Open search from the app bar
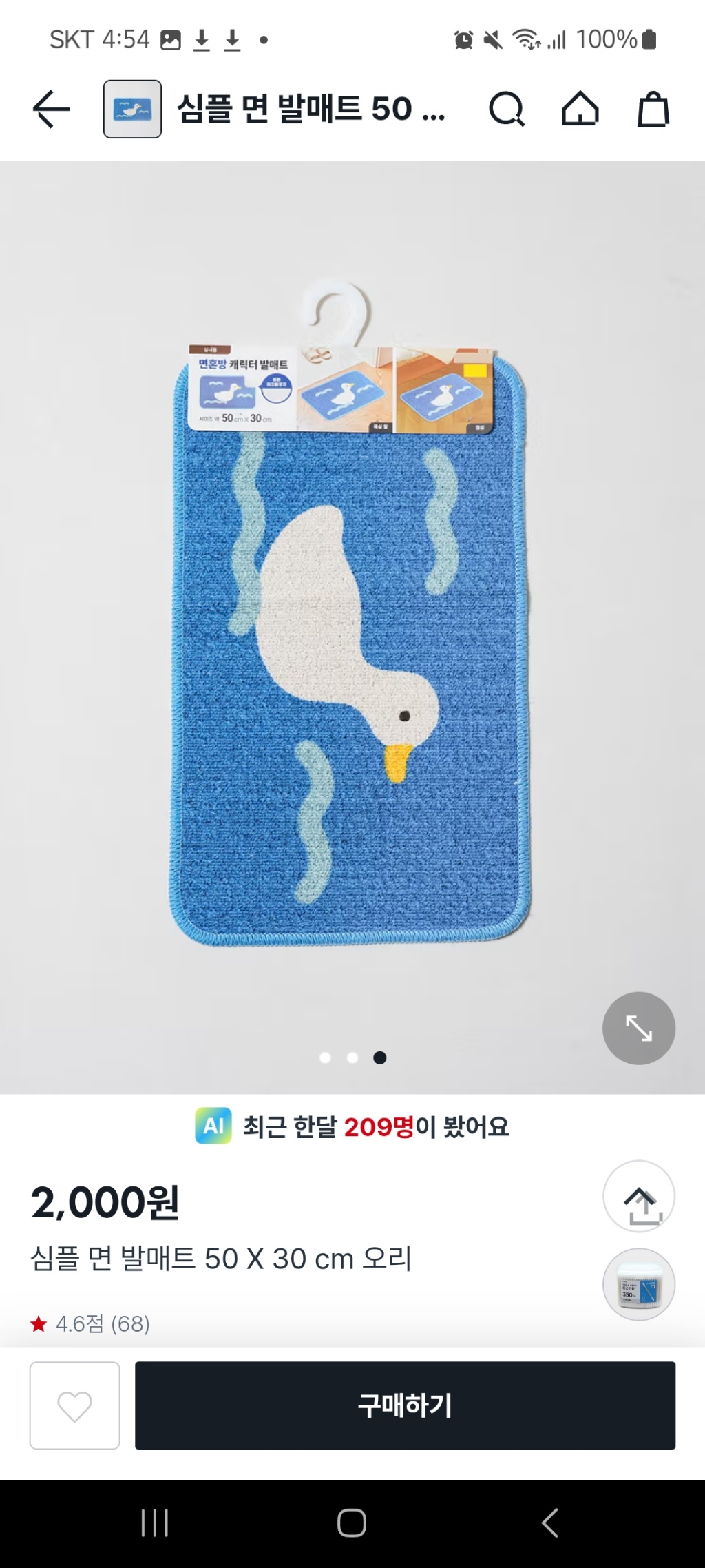This screenshot has width=705, height=1568. (507, 110)
